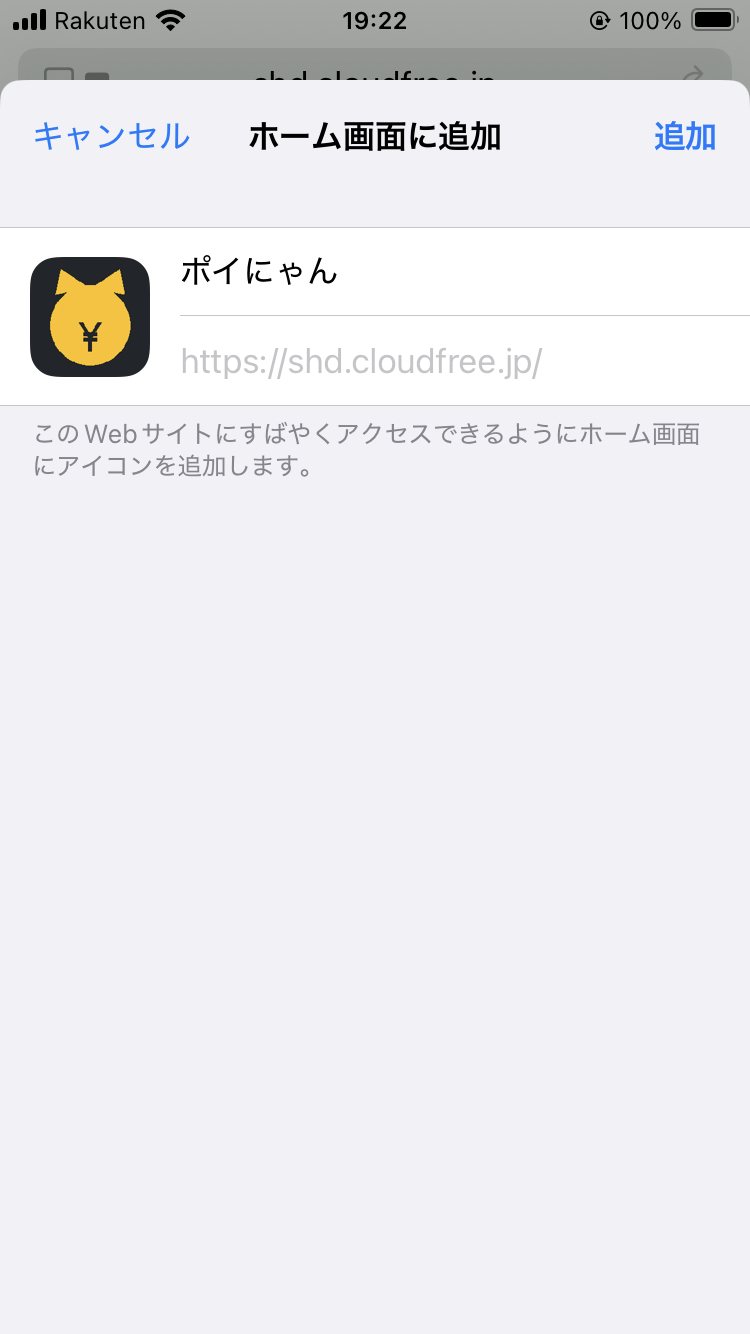The width and height of the screenshot is (750, 1334).
Task: Tap the 追加 button to confirm
Action: coord(686,136)
